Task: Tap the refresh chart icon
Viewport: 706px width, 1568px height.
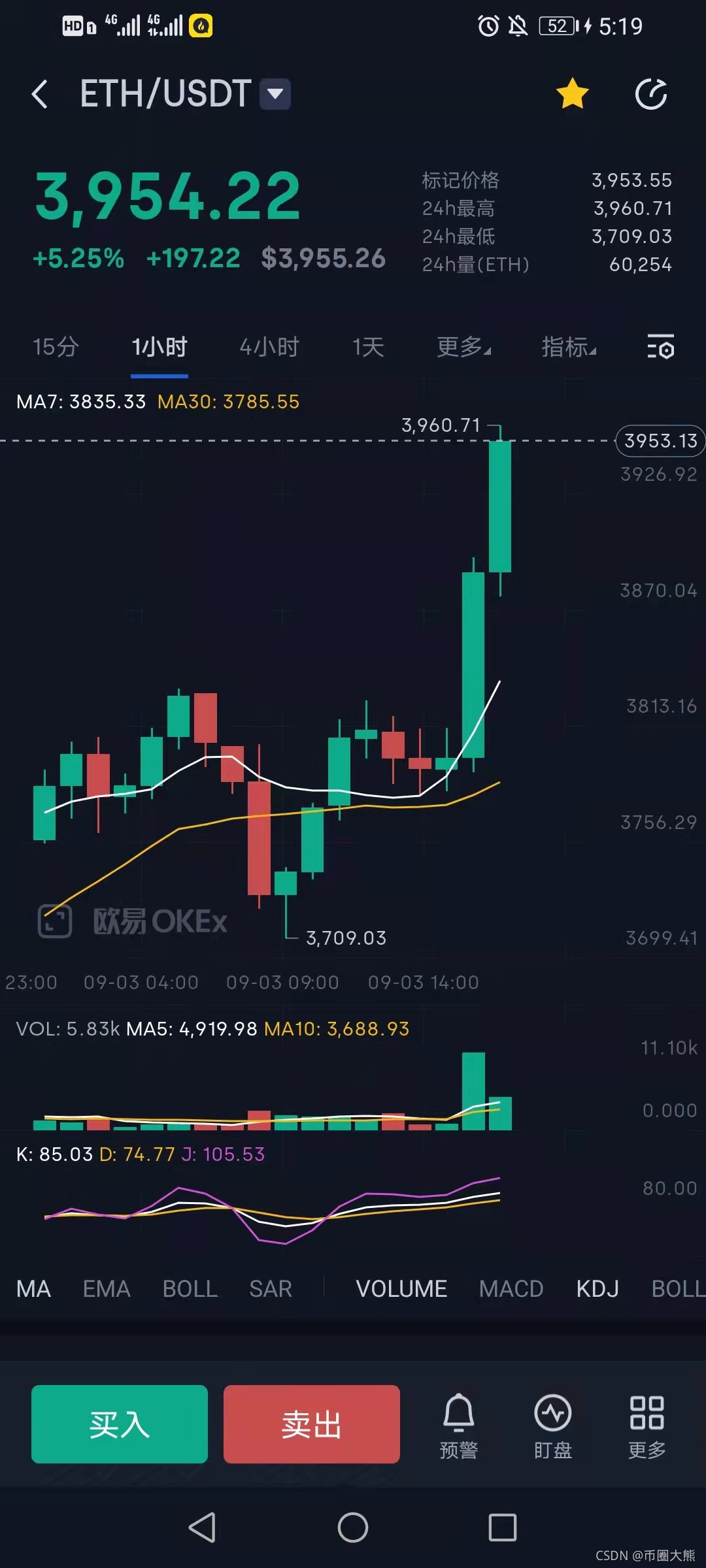Action: point(651,94)
